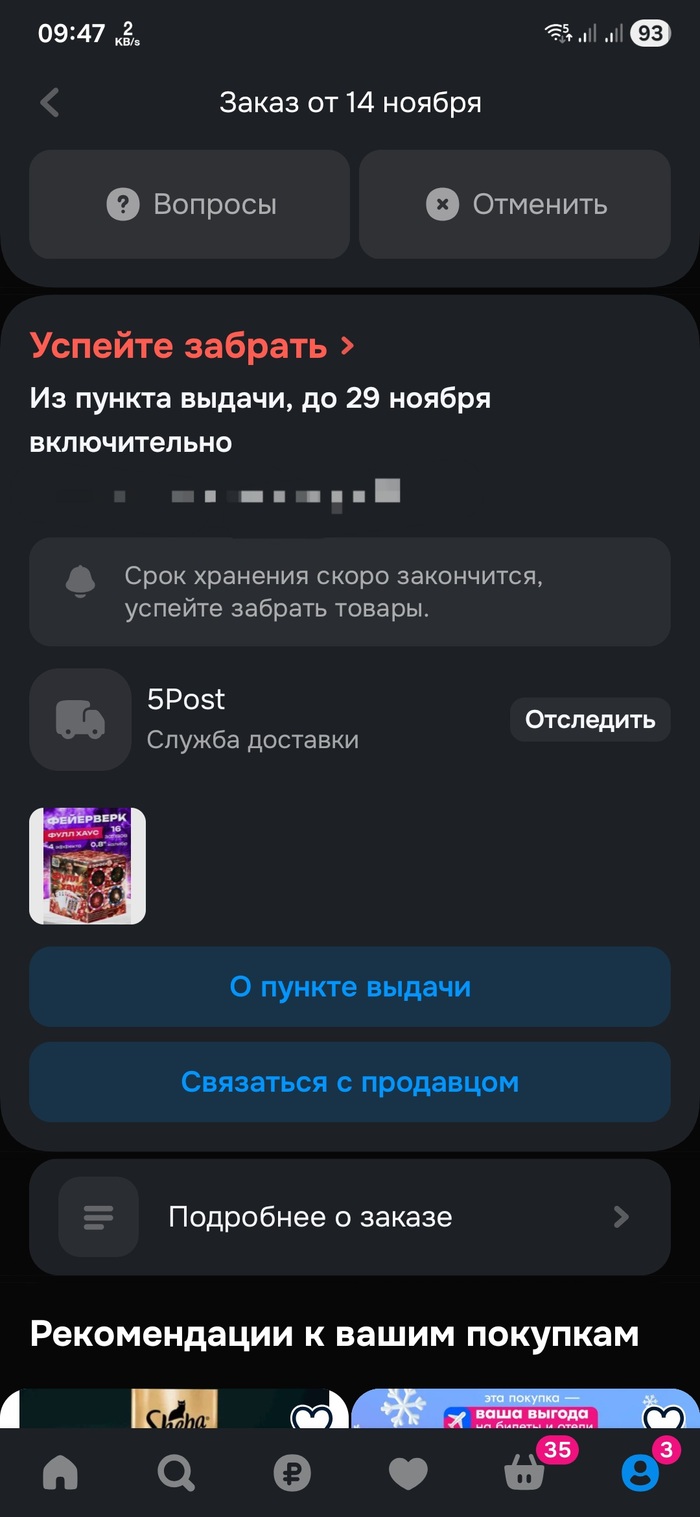Switch to the Favorites heart tab
The image size is (700, 1517).
408,1472
